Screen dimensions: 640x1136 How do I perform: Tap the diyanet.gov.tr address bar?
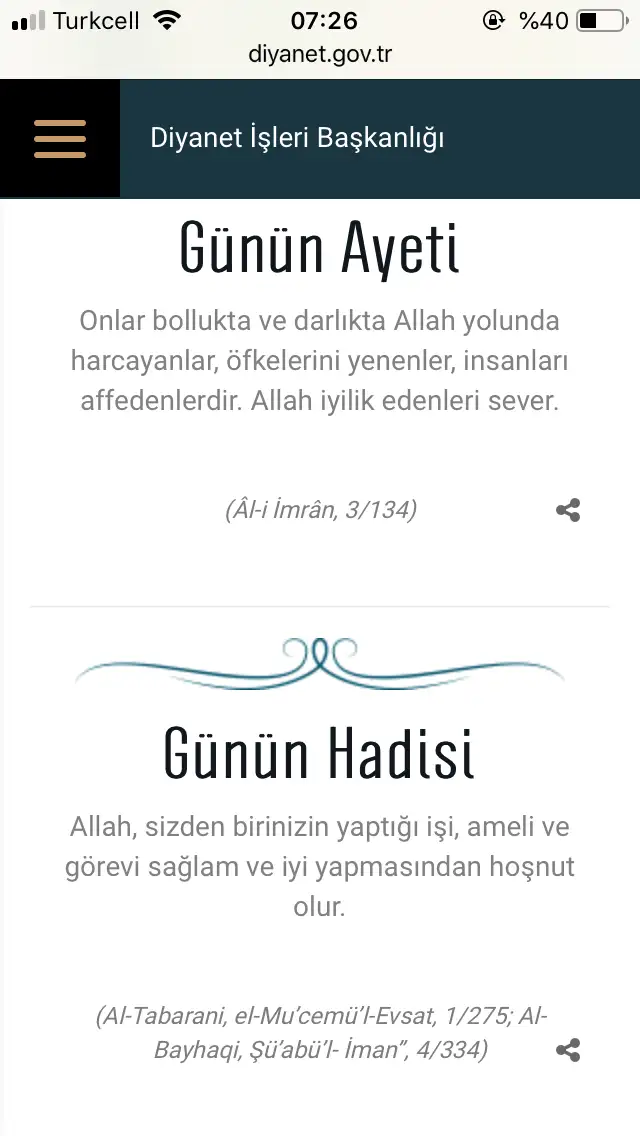point(320,54)
